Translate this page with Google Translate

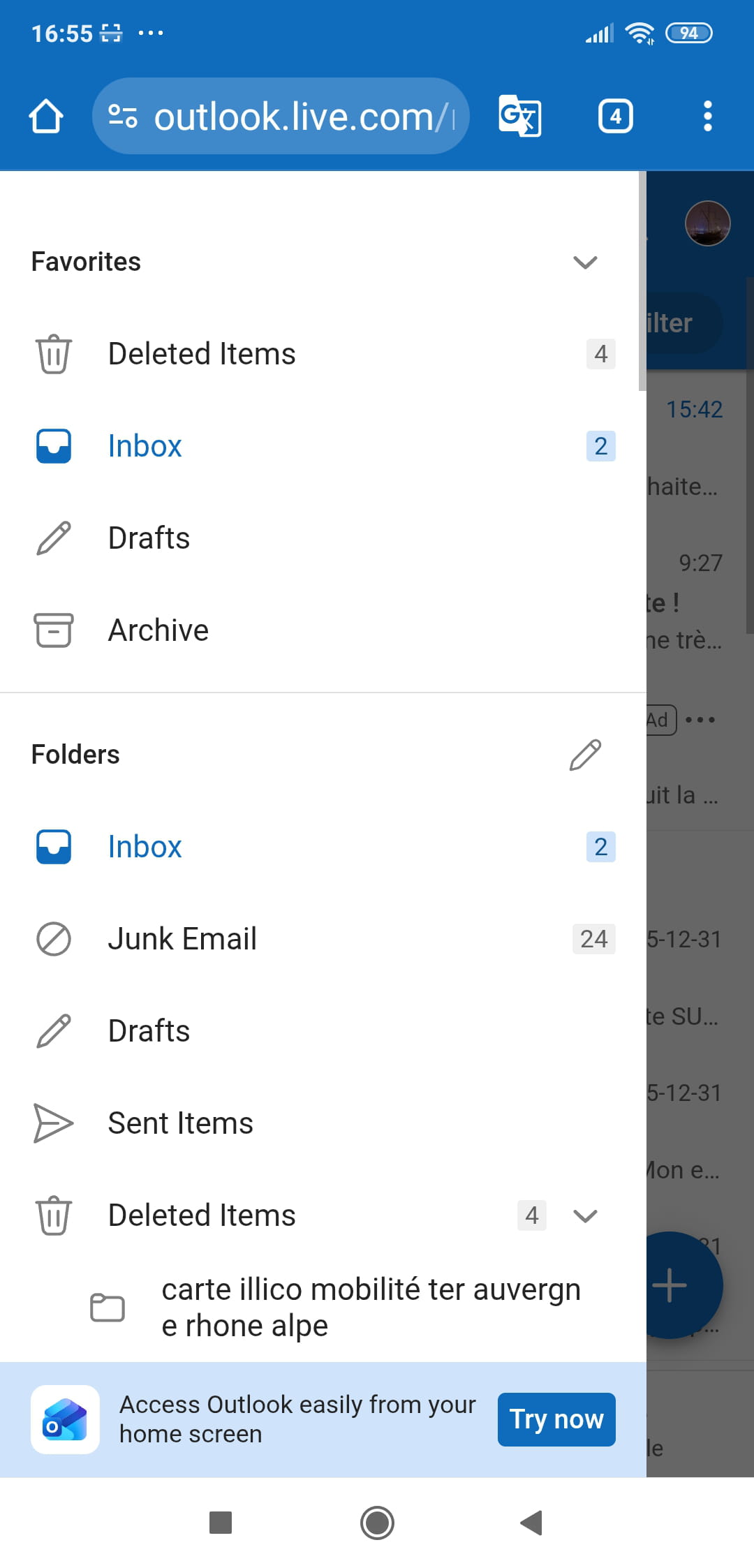tap(519, 116)
